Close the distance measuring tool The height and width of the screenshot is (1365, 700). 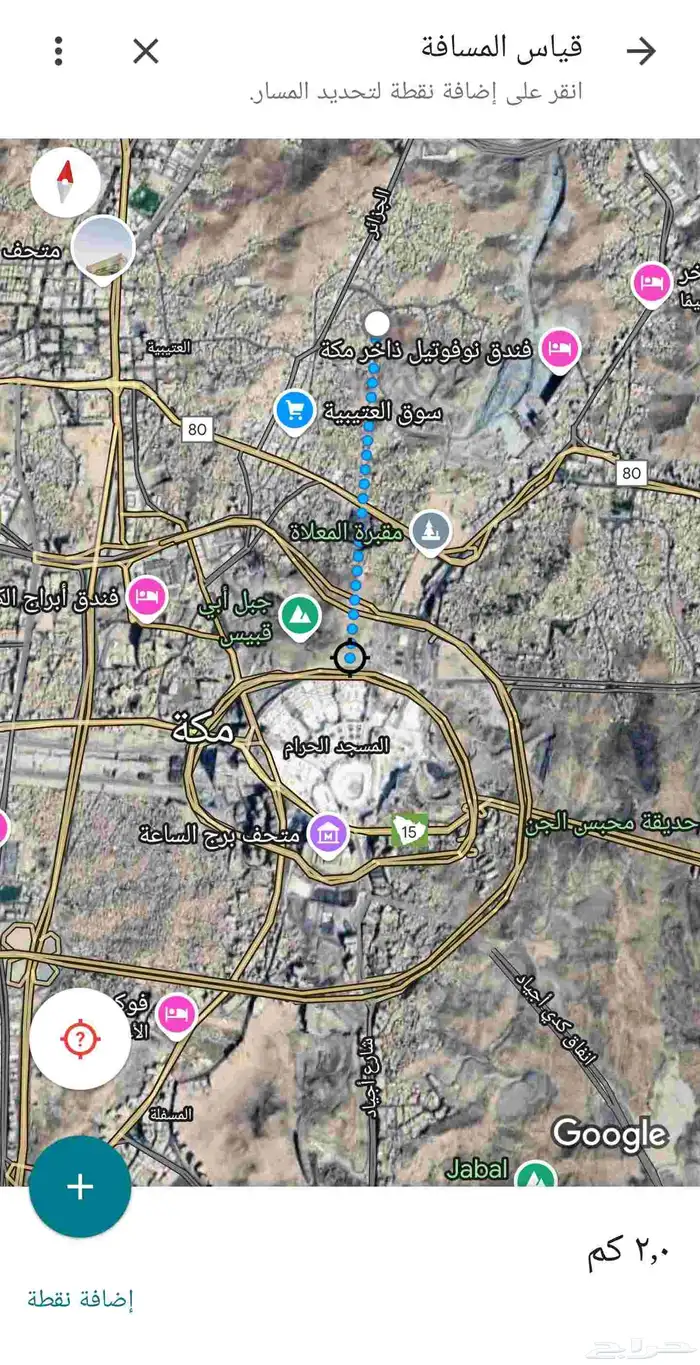click(146, 51)
